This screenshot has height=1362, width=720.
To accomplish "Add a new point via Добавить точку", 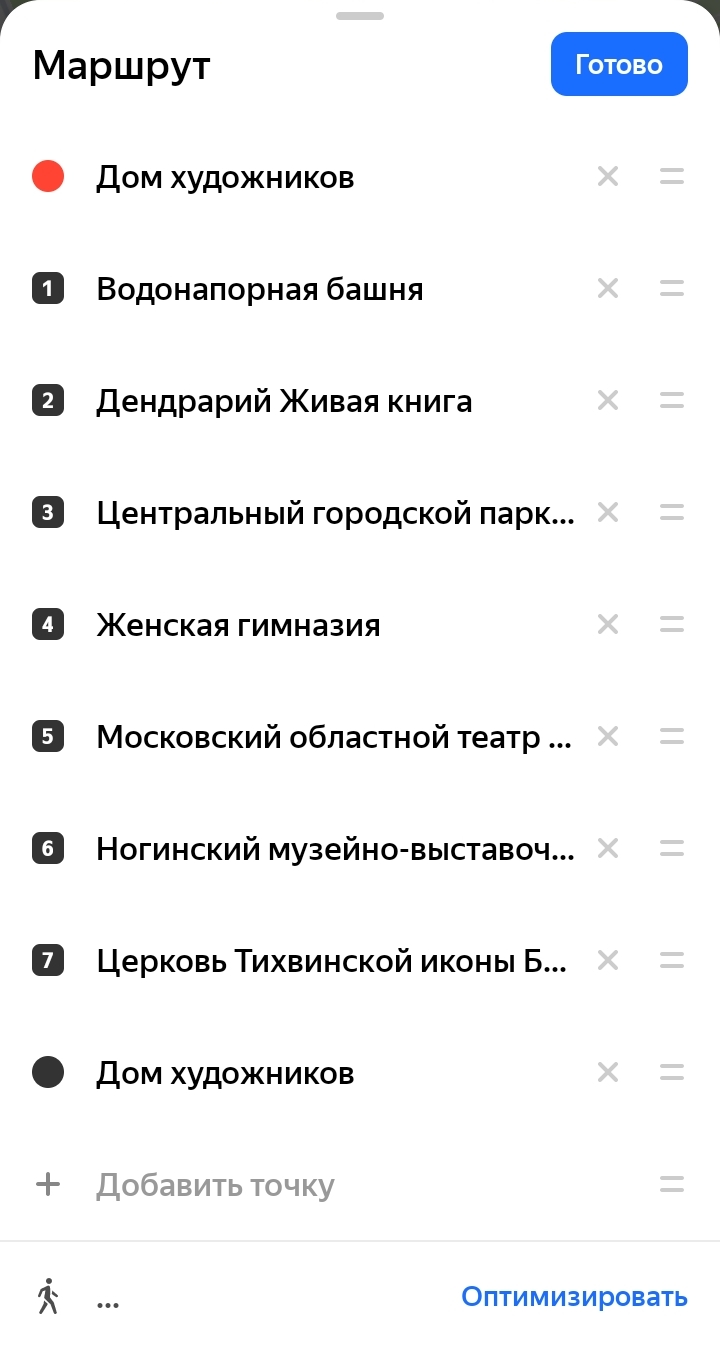I will pos(215,1186).
